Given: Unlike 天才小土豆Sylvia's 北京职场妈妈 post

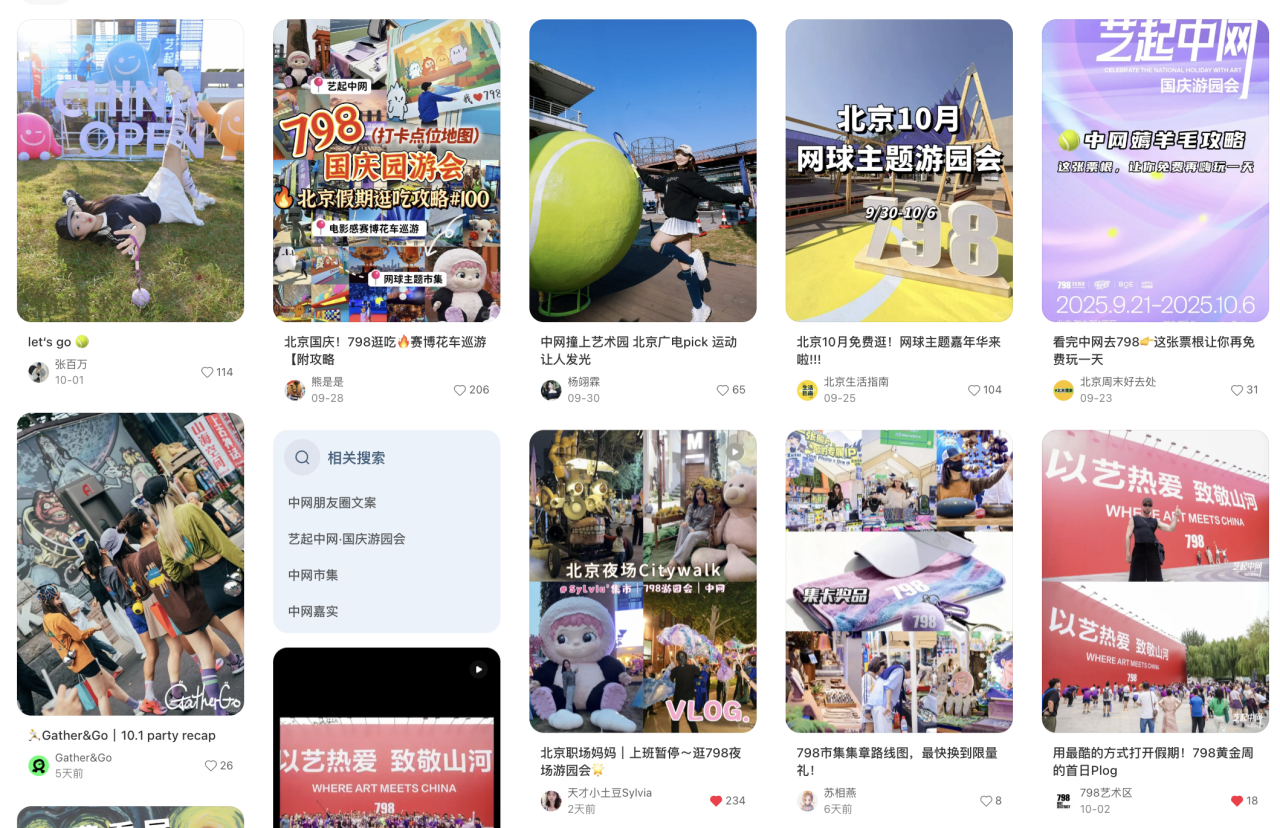Looking at the screenshot, I should [x=716, y=801].
